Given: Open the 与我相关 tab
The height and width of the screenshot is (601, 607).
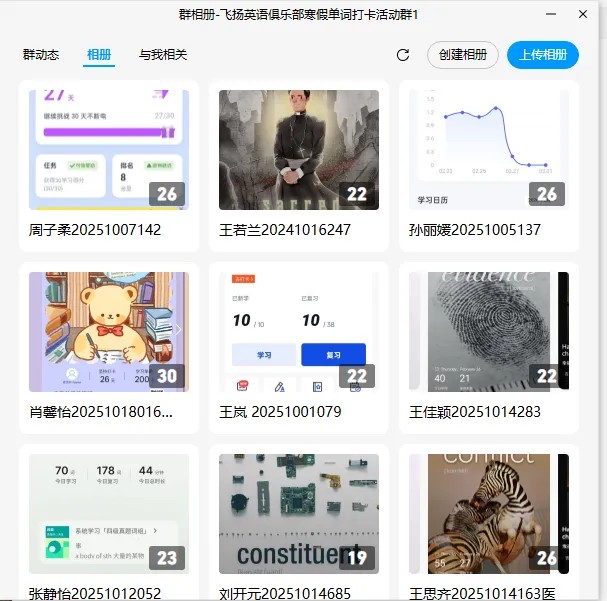Looking at the screenshot, I should click(163, 55).
